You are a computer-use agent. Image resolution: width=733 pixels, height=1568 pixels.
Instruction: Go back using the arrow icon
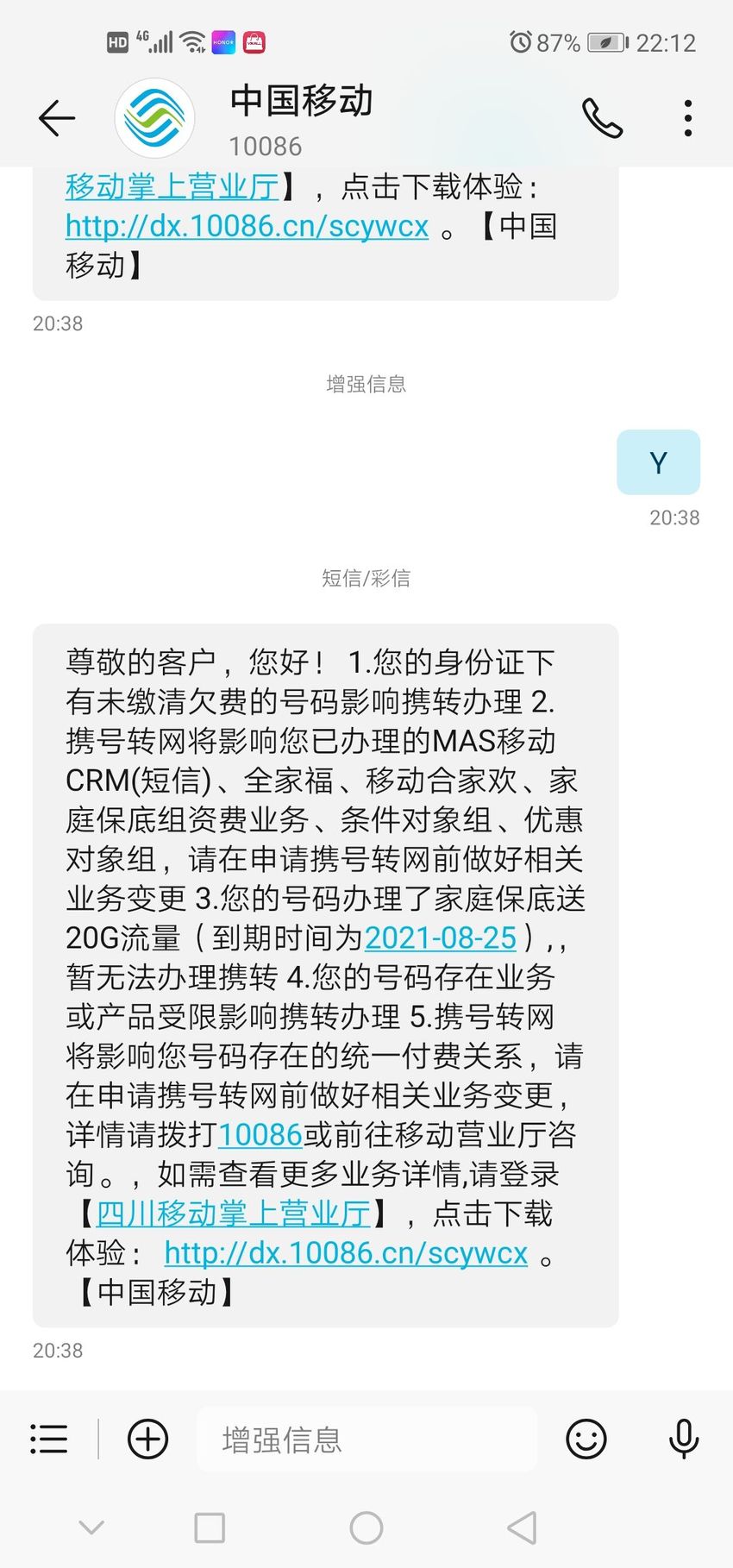tap(57, 118)
